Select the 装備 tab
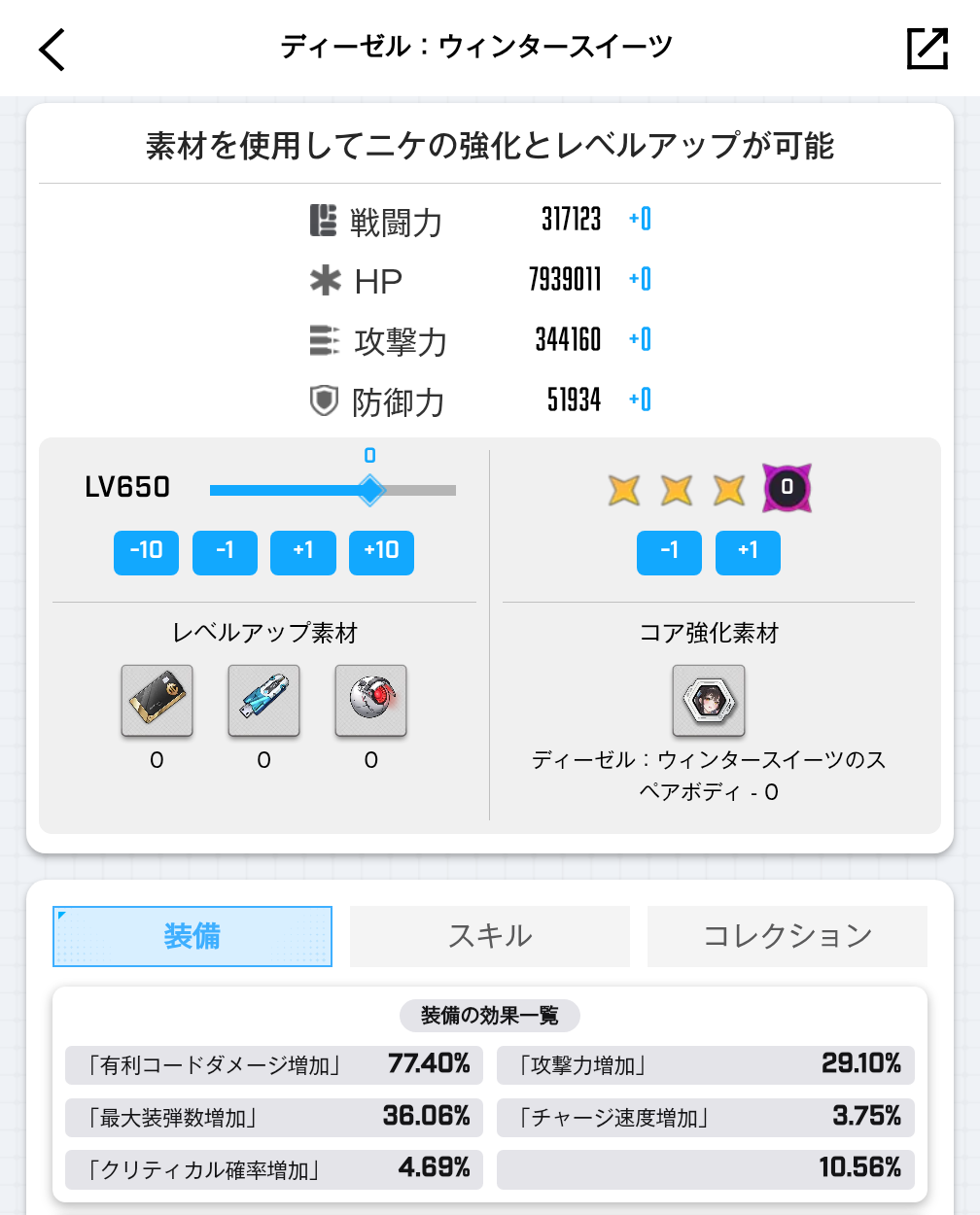This screenshot has width=980, height=1215. coord(192,936)
